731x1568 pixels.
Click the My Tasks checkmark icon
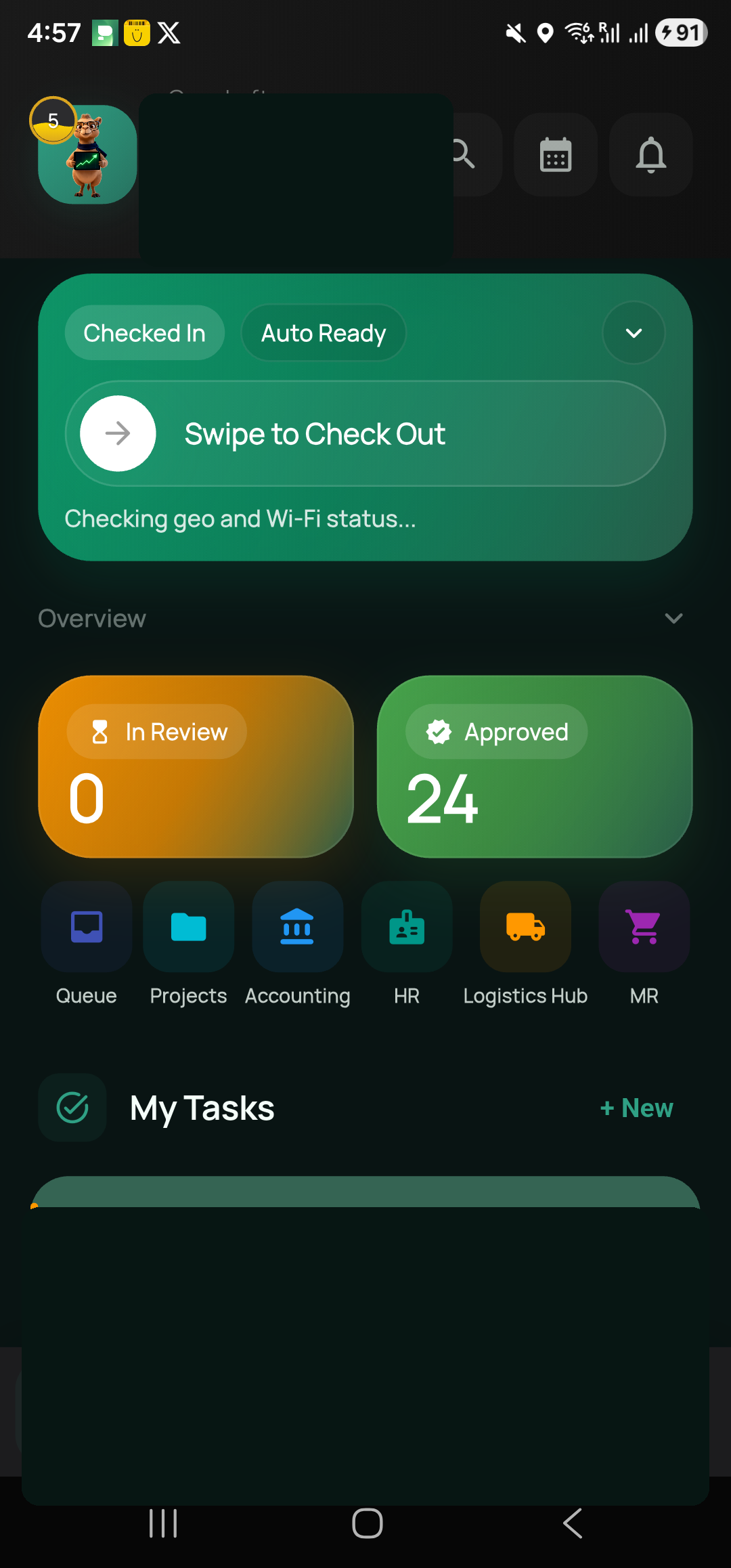(72, 1108)
